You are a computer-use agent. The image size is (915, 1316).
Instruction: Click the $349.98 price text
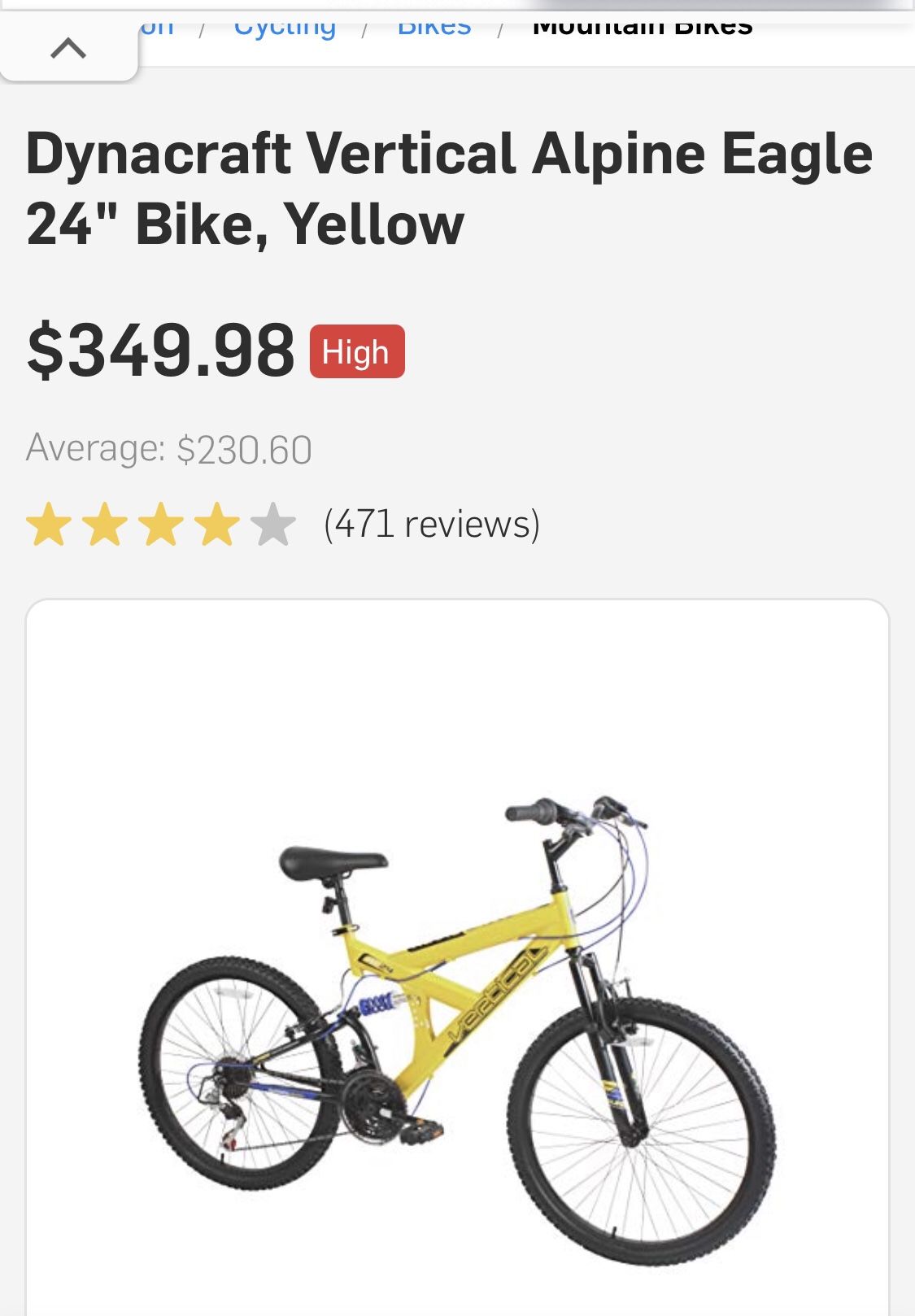click(x=159, y=351)
